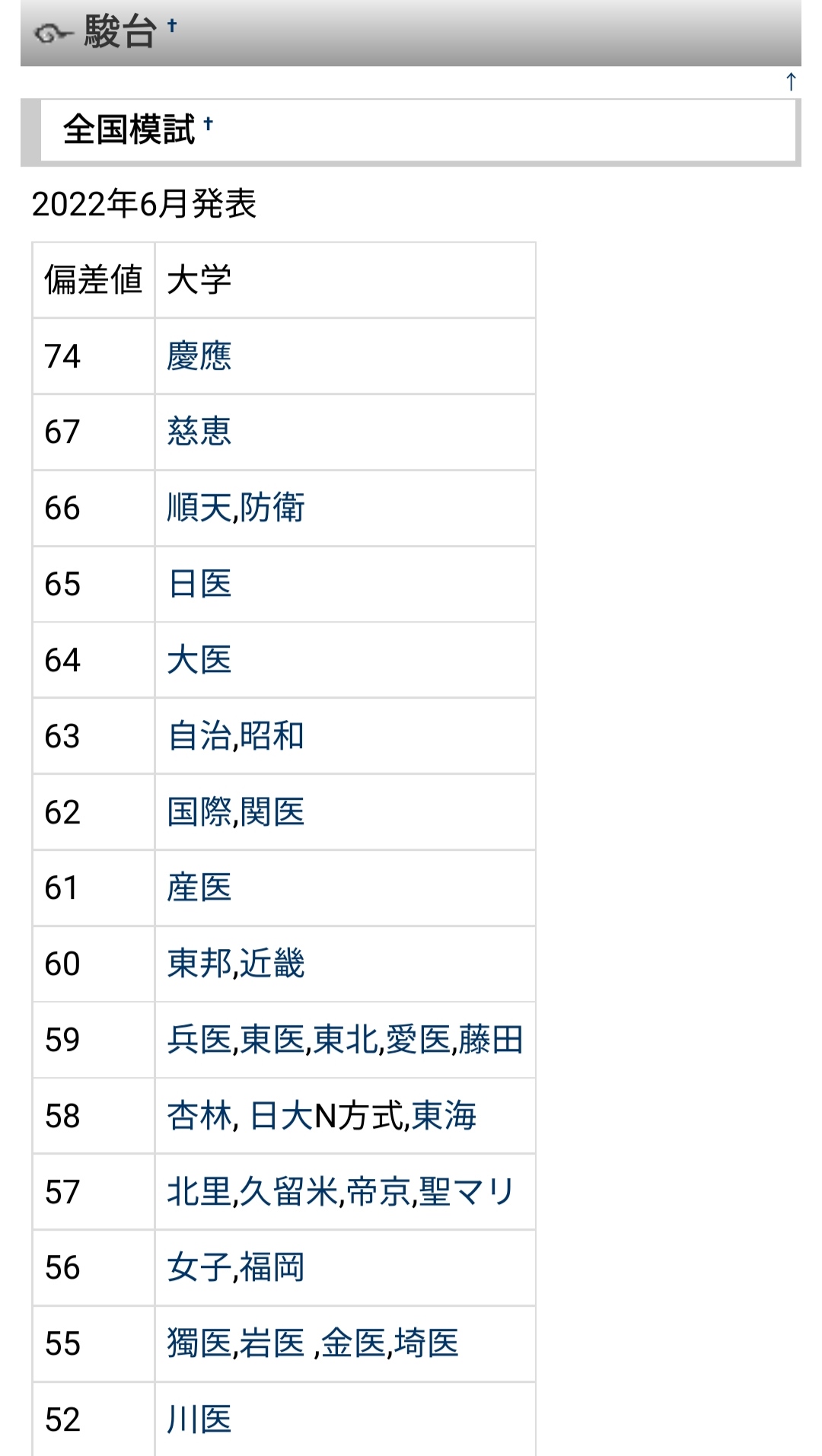Image resolution: width=822 pixels, height=1456 pixels.
Task: Open the 日医 link
Action: [199, 584]
